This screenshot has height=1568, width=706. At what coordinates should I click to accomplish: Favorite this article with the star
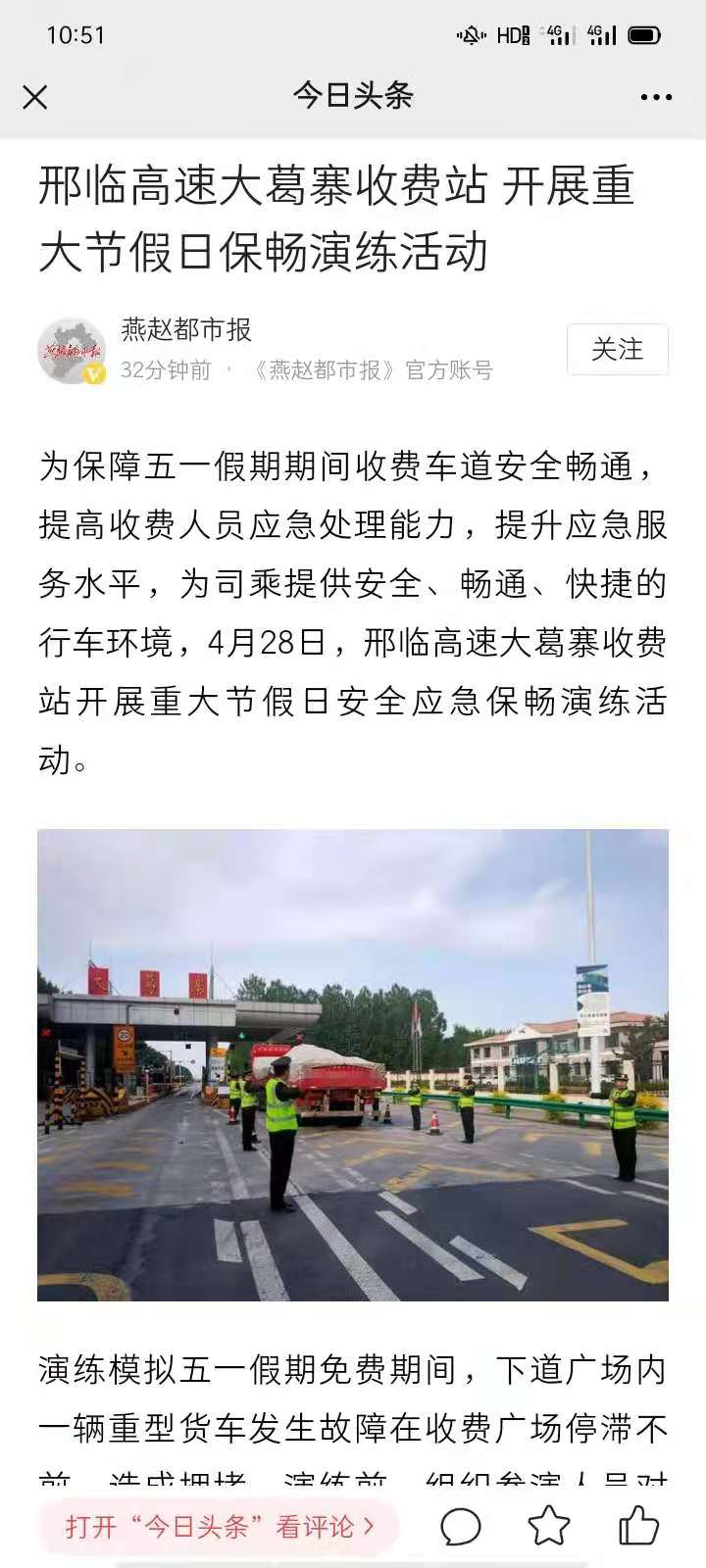point(549,1526)
